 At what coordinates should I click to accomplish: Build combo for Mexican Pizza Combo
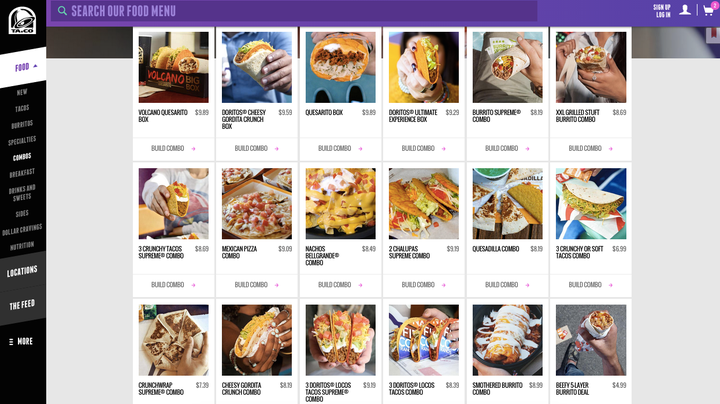(257, 284)
